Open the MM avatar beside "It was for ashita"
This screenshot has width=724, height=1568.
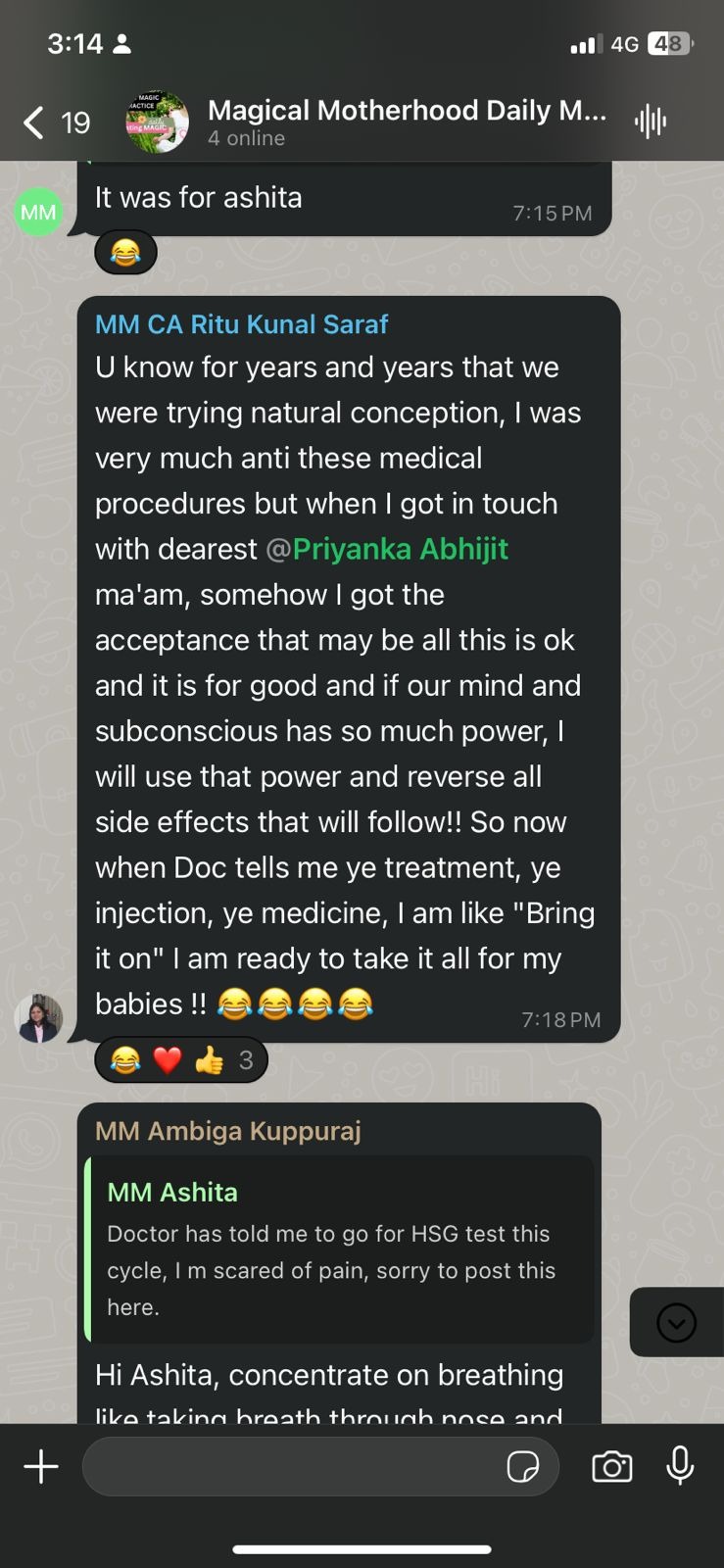(38, 212)
